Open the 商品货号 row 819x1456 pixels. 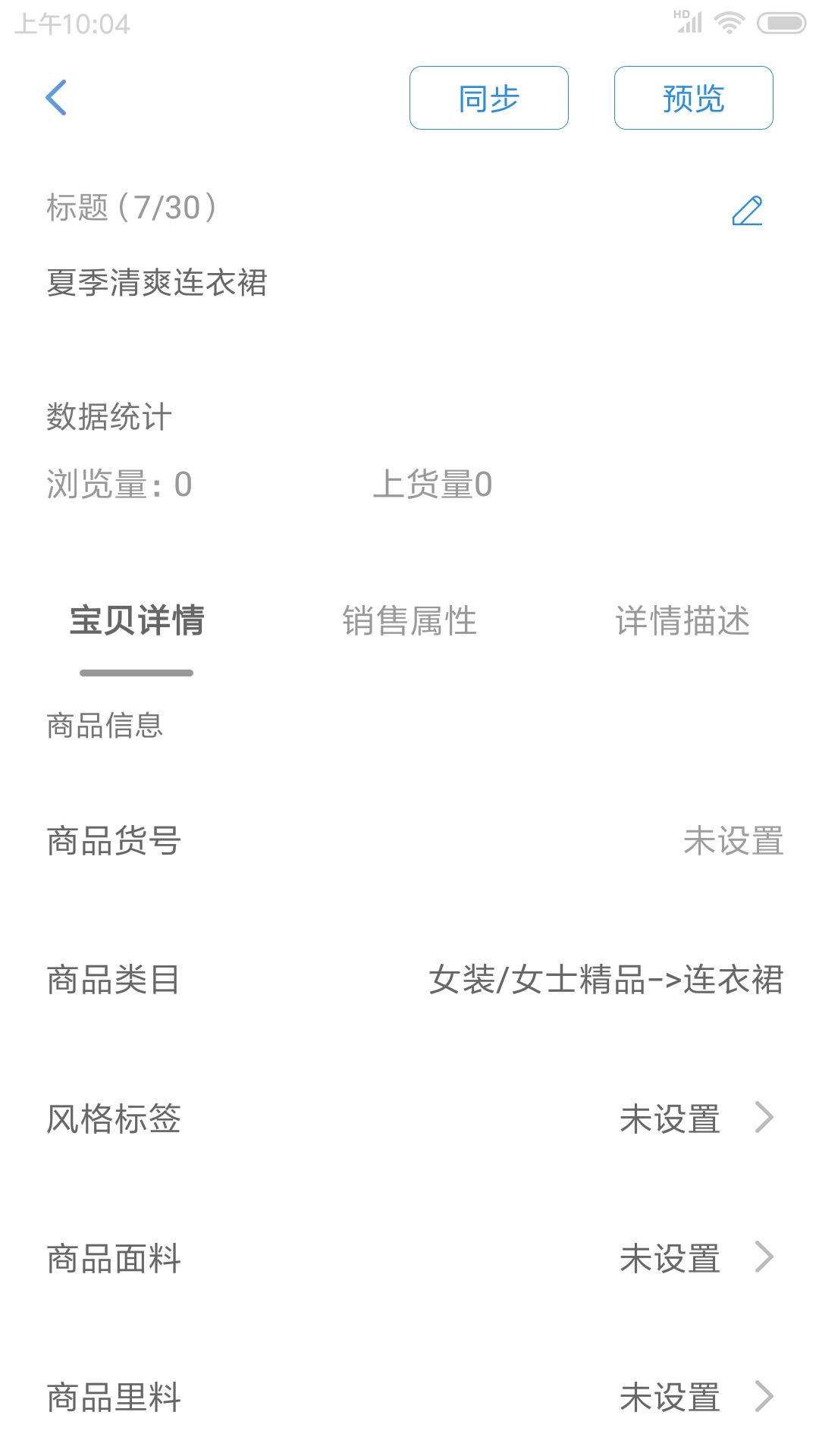point(409,841)
